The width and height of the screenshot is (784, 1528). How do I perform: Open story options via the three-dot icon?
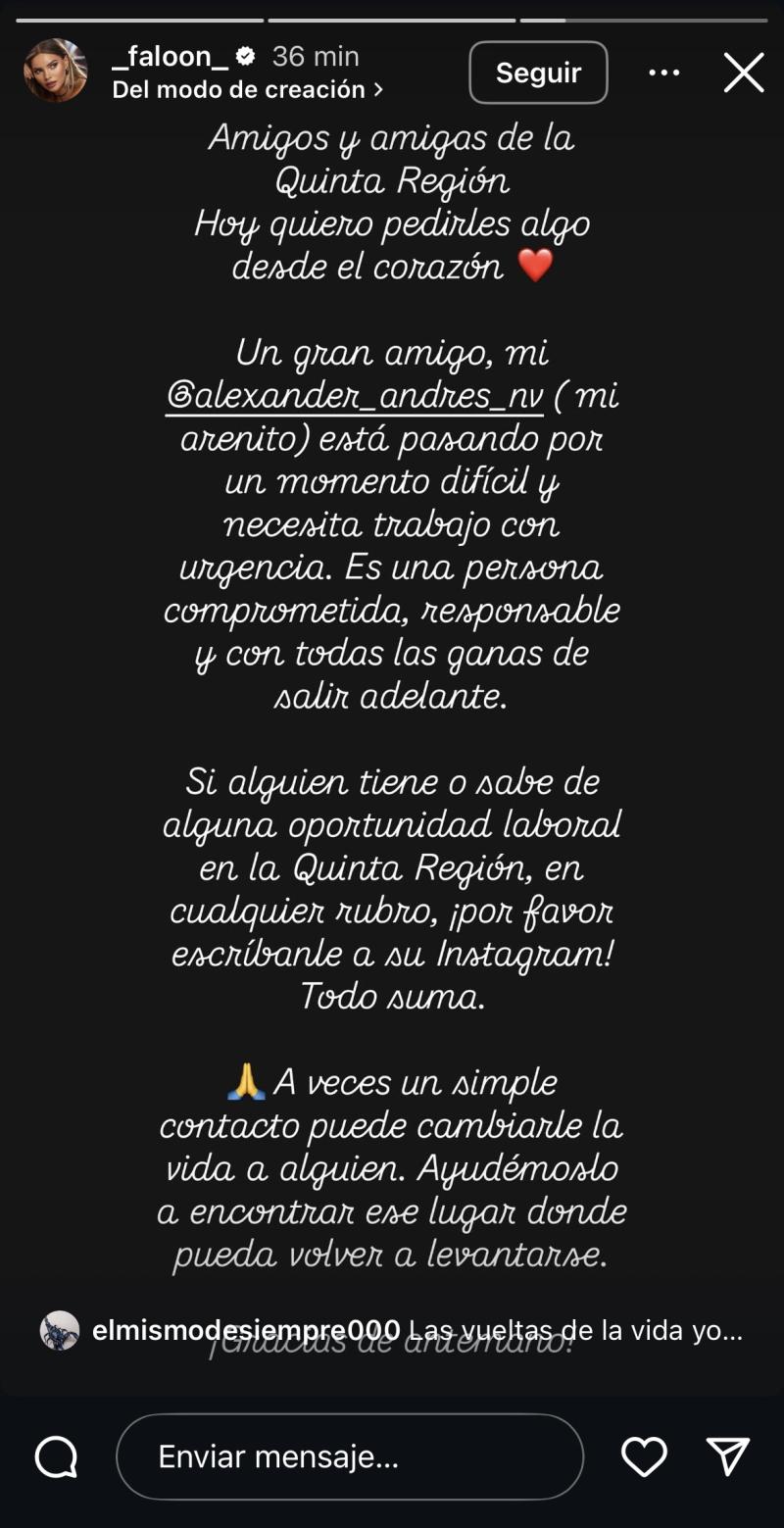coord(665,73)
